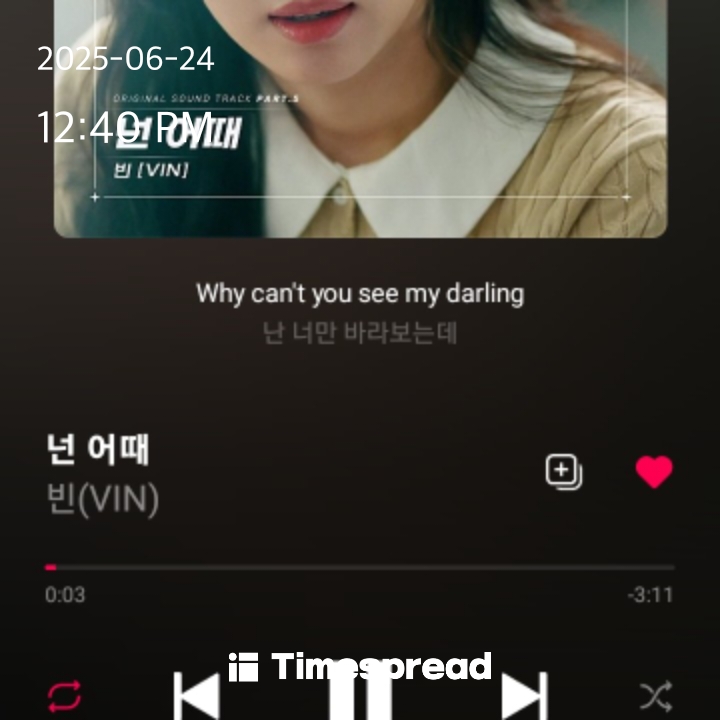Open full lyrics view from lyric line
The image size is (720, 720).
[360, 294]
